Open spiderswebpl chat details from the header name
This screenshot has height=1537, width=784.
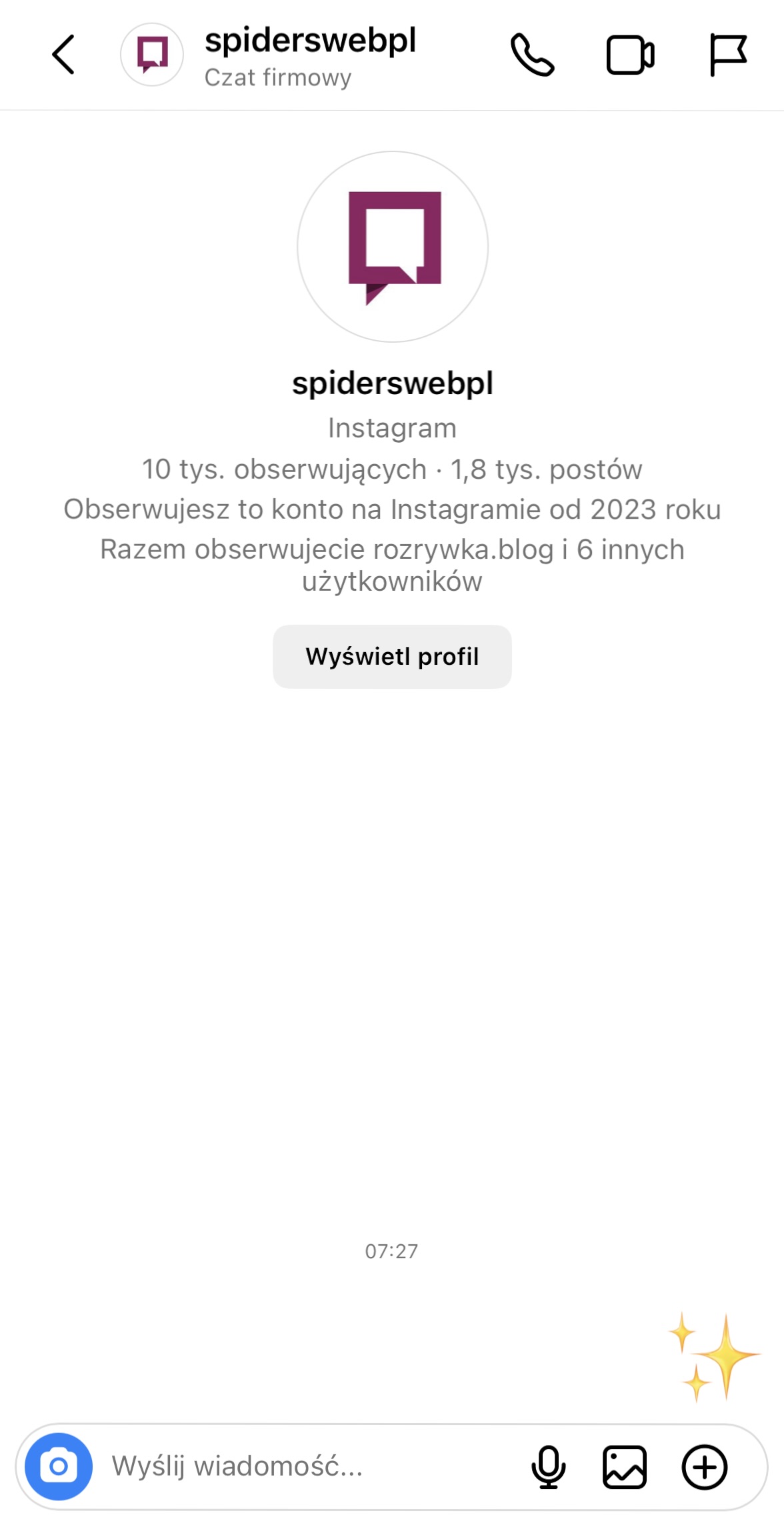pos(310,41)
